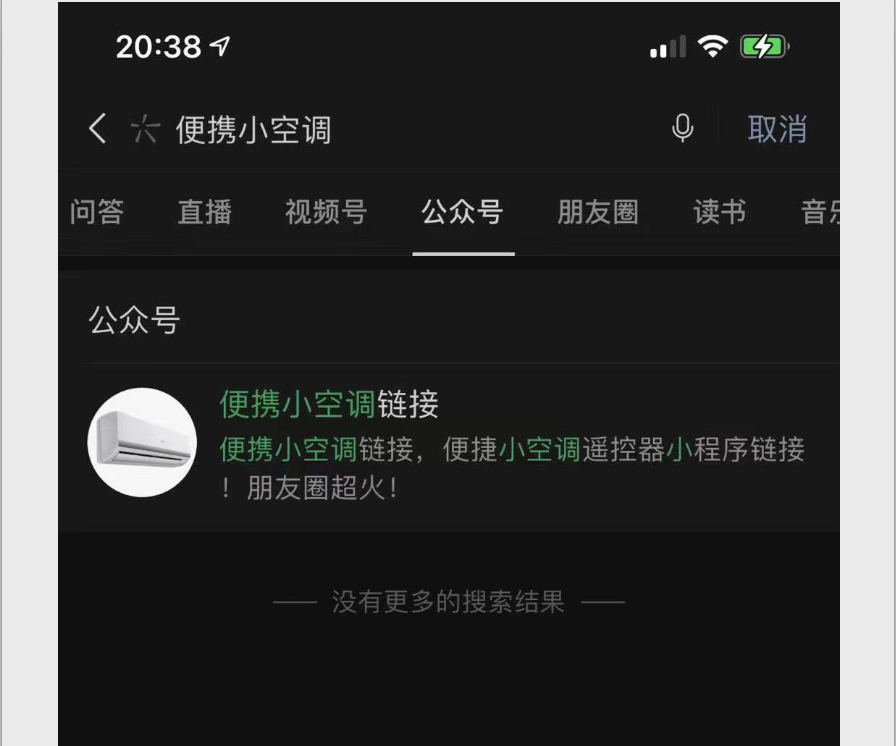Switch to the 问答 tab
896x746 pixels.
(97, 212)
